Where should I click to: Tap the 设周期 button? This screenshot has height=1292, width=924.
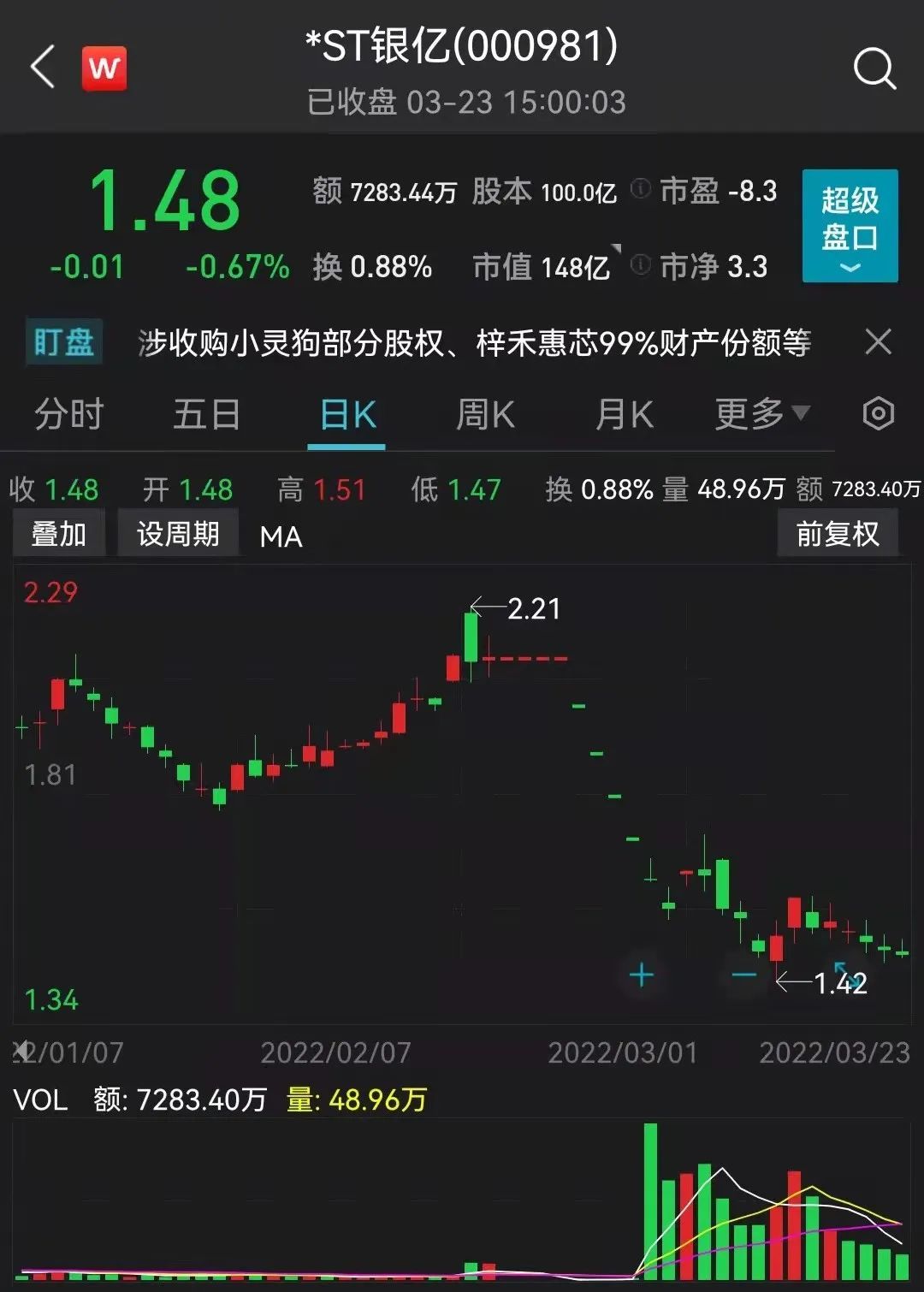pyautogui.click(x=178, y=534)
